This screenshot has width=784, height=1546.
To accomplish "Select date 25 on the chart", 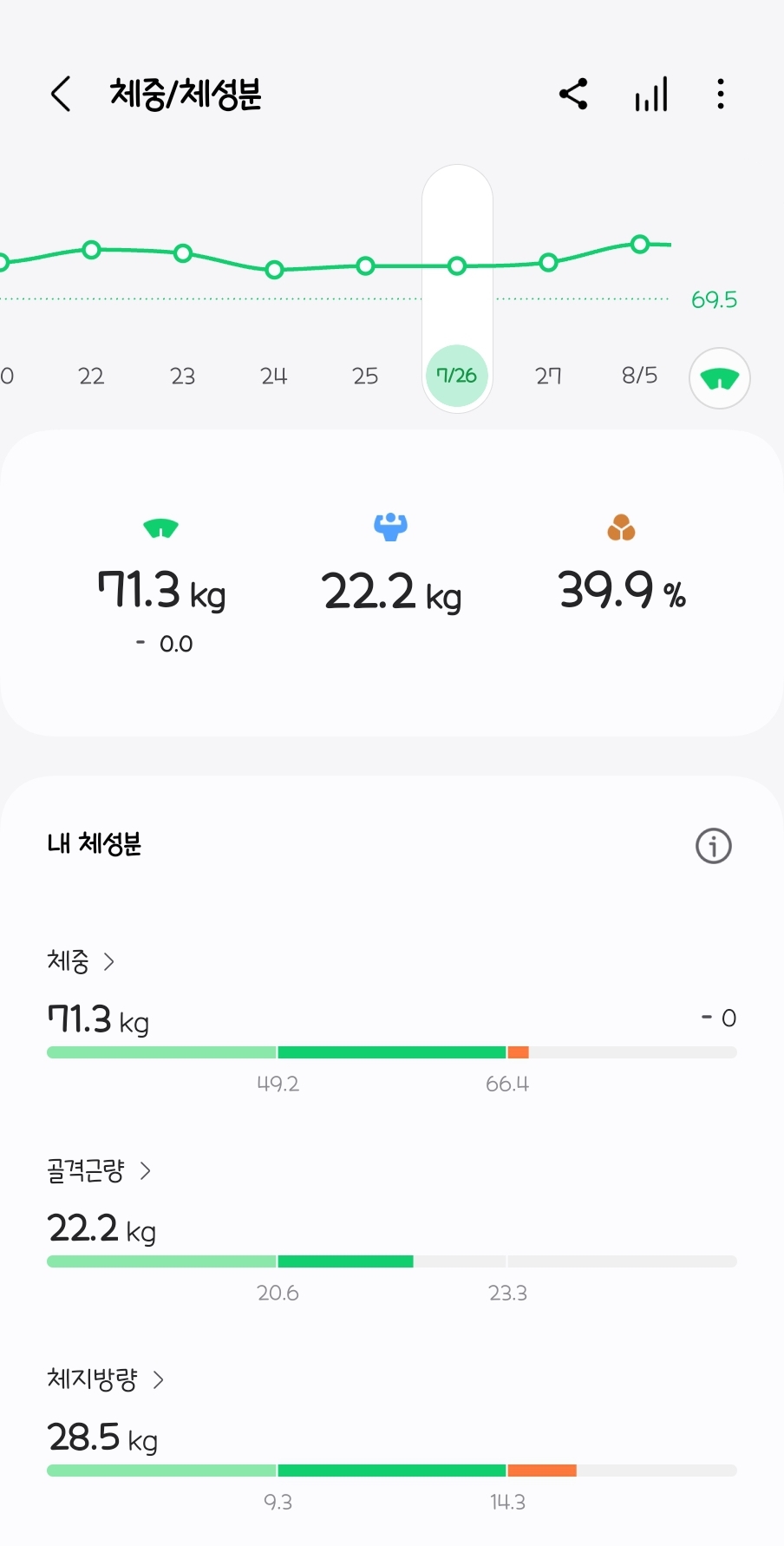I will (365, 376).
